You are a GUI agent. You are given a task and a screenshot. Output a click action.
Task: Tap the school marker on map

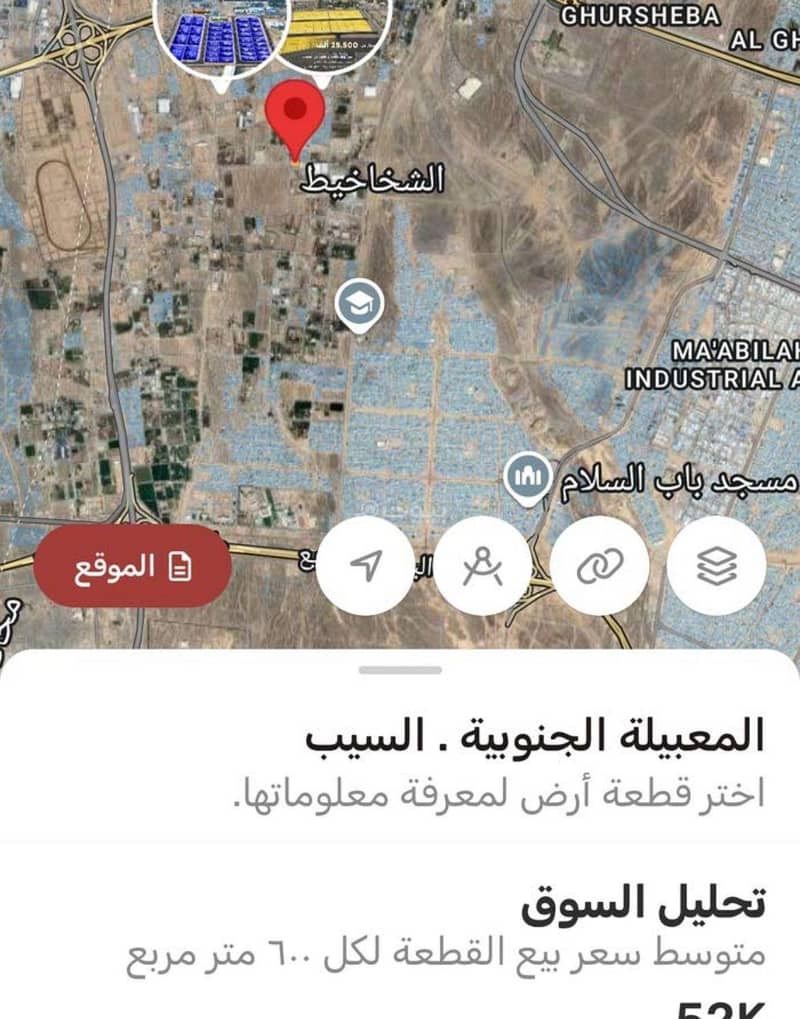(359, 304)
